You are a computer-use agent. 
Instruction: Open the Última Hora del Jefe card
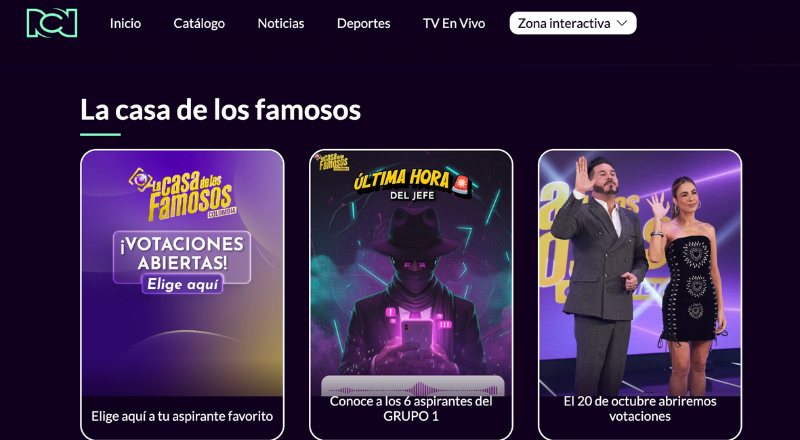click(x=411, y=290)
